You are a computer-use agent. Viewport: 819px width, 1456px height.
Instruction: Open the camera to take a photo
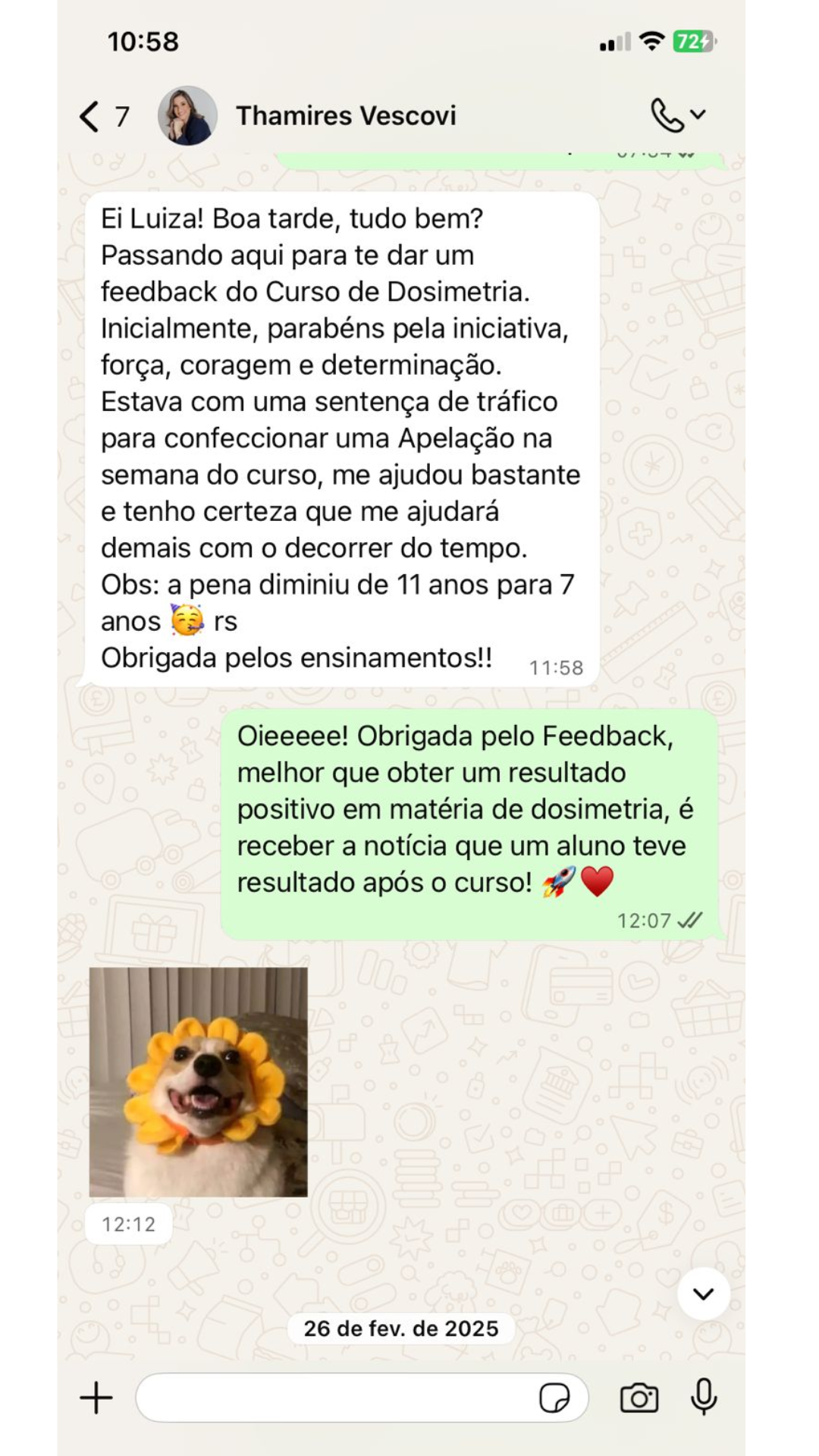tap(639, 1398)
